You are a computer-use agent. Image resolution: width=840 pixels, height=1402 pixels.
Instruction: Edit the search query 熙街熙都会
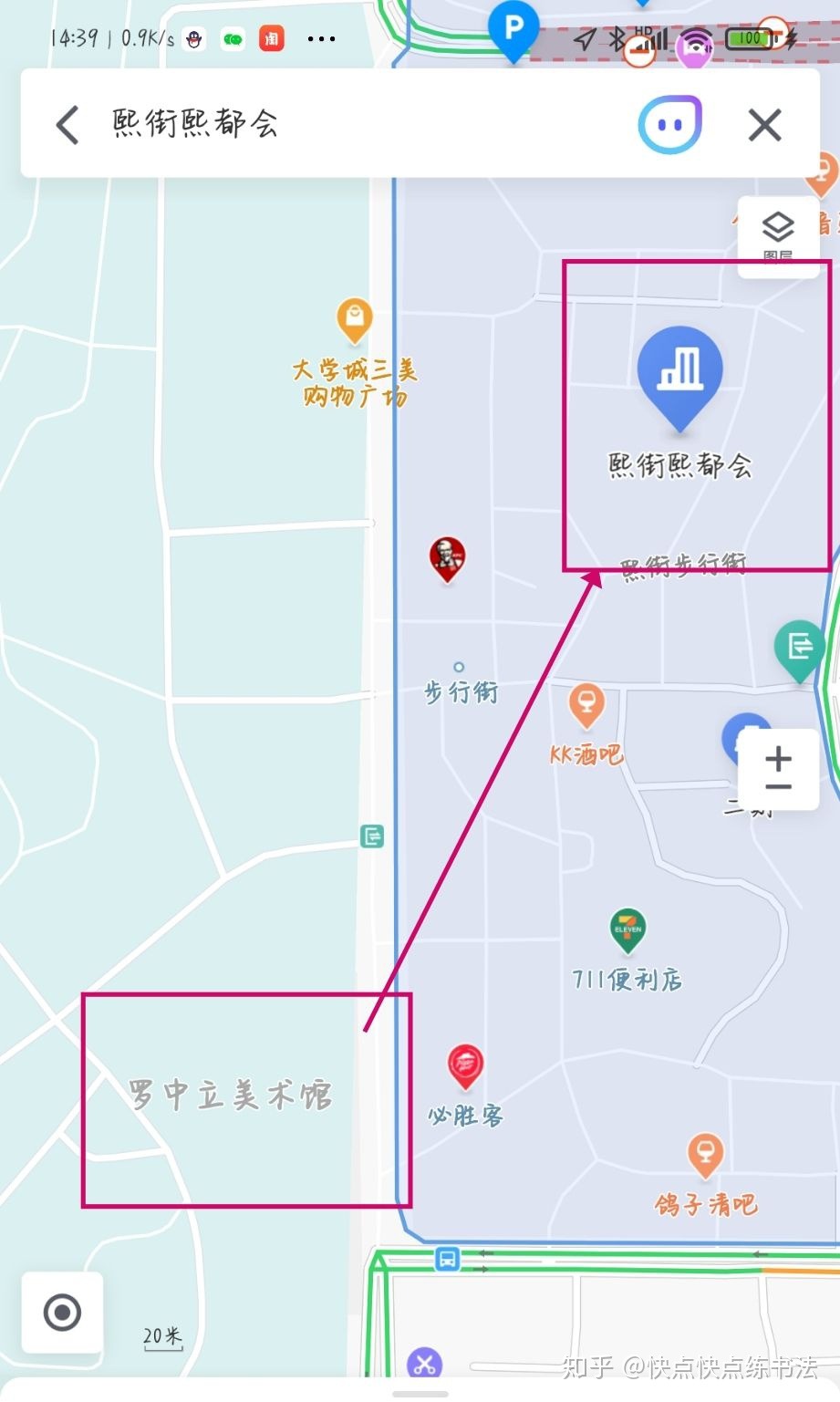point(196,124)
